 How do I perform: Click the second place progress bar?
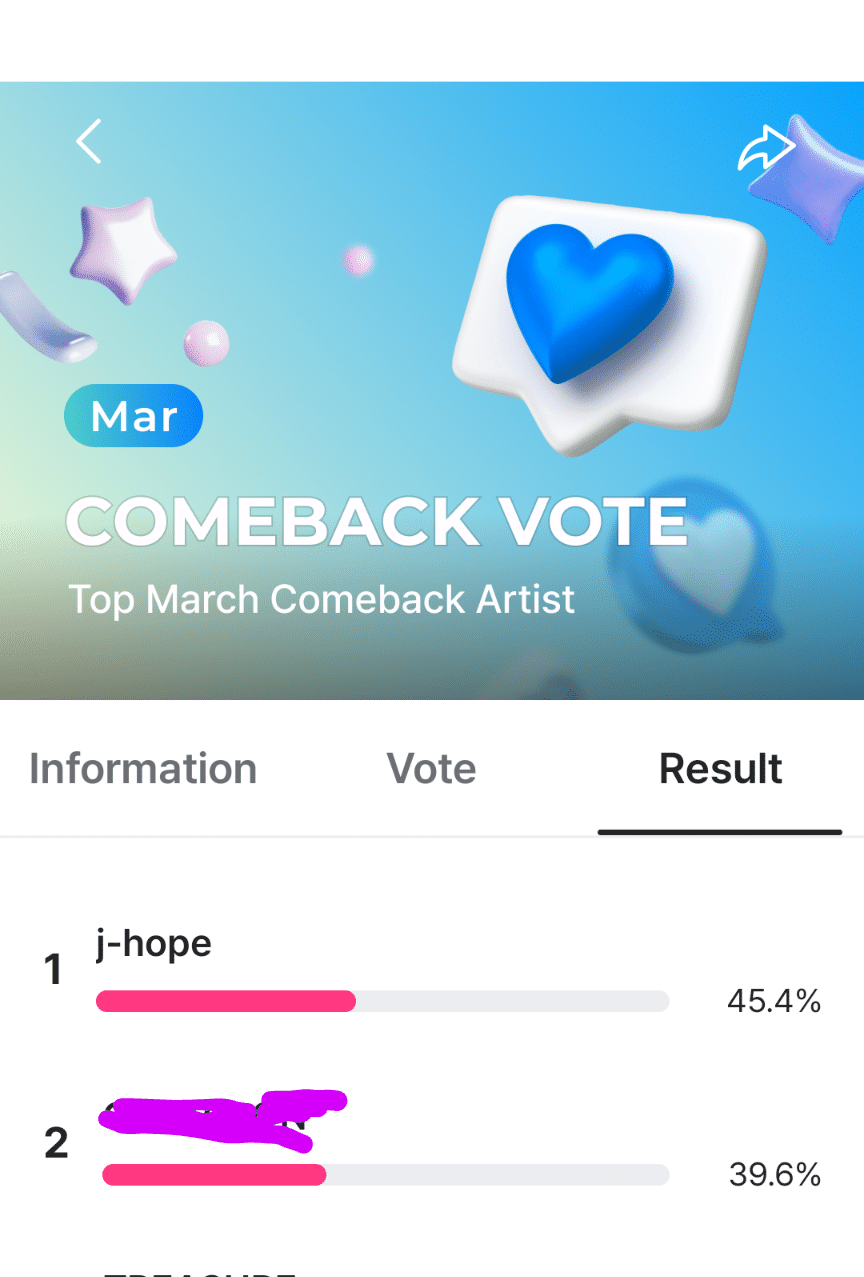click(383, 1174)
